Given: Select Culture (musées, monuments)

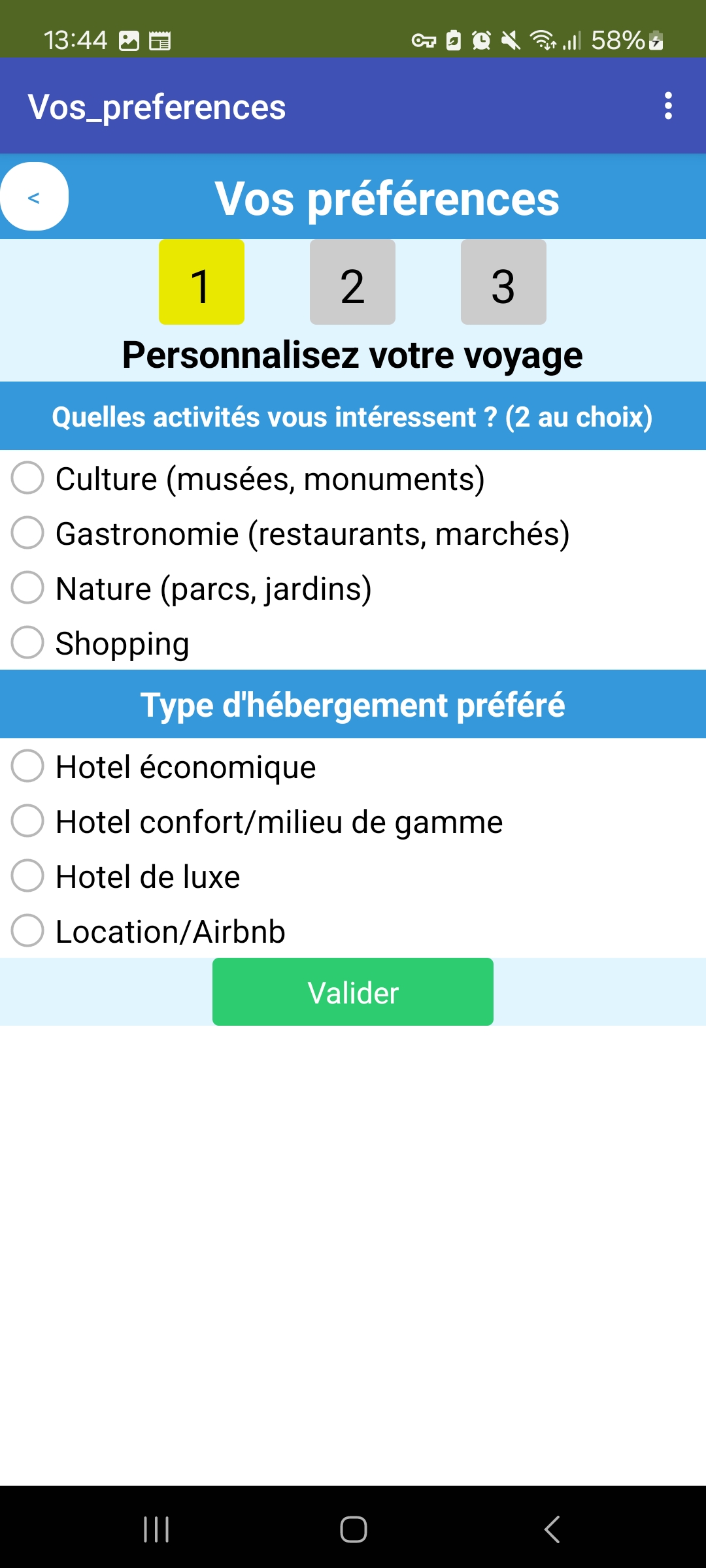Looking at the screenshot, I should coord(248,478).
